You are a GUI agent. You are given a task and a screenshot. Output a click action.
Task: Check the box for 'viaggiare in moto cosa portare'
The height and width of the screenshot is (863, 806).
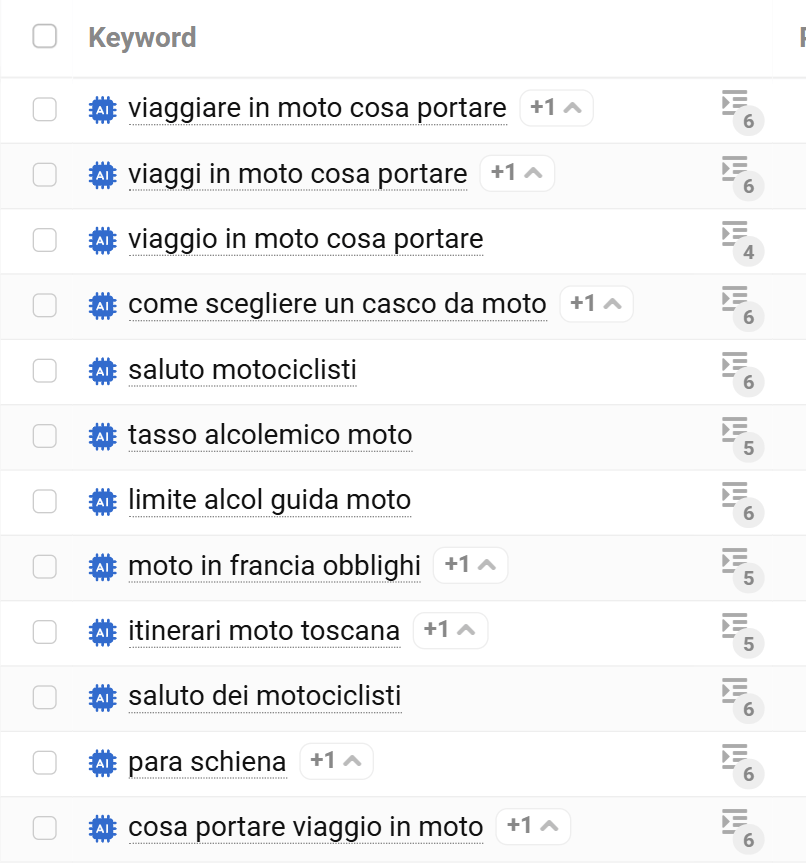click(45, 109)
